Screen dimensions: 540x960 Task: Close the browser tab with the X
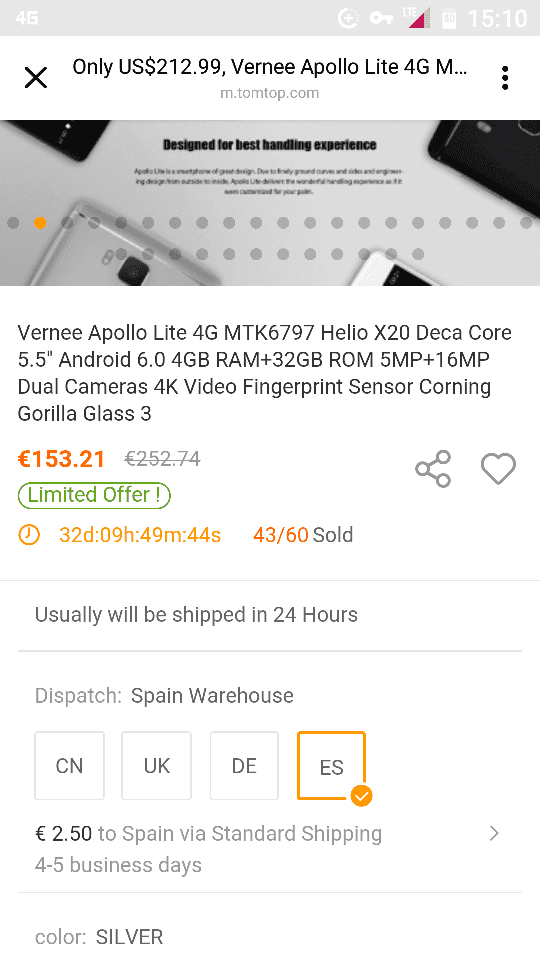[x=36, y=78]
